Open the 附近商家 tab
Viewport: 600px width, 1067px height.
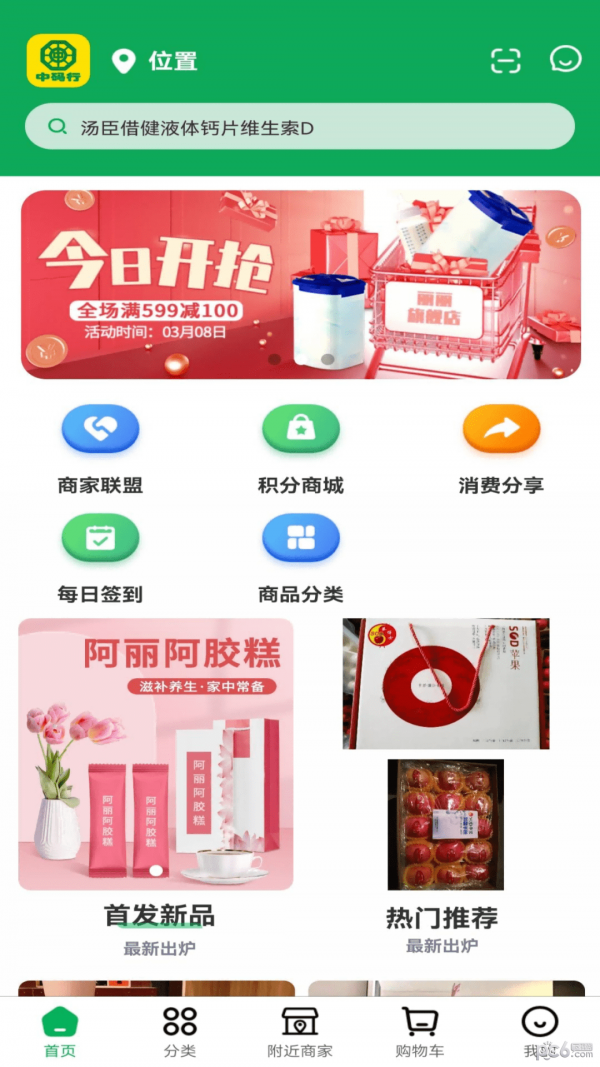point(300,1032)
